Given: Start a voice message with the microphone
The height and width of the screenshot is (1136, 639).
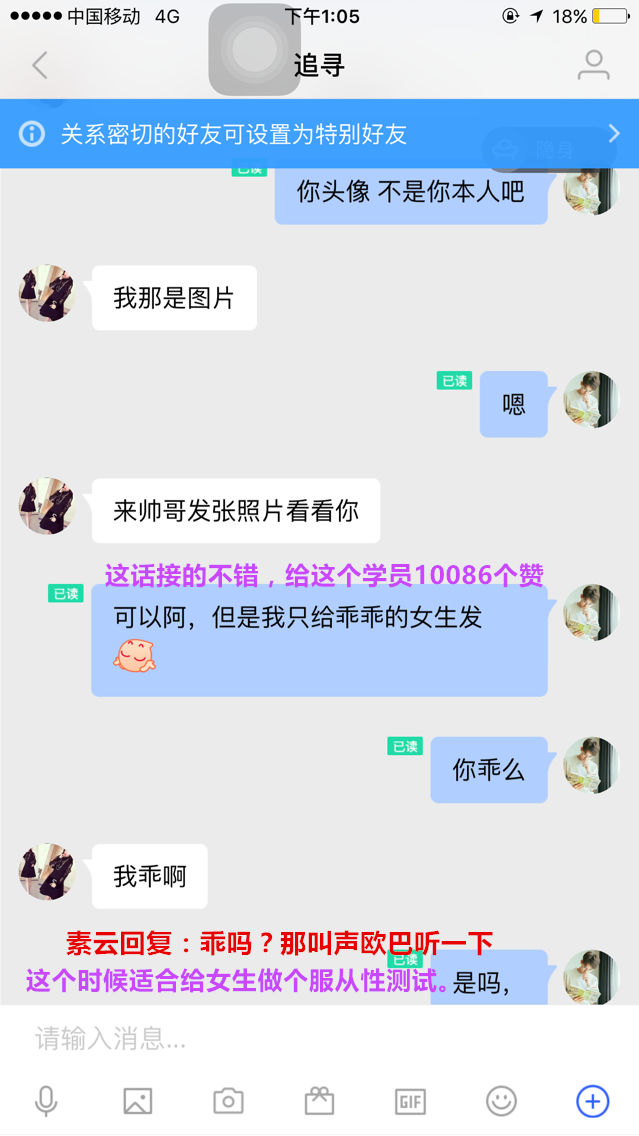Looking at the screenshot, I should click(46, 1101).
